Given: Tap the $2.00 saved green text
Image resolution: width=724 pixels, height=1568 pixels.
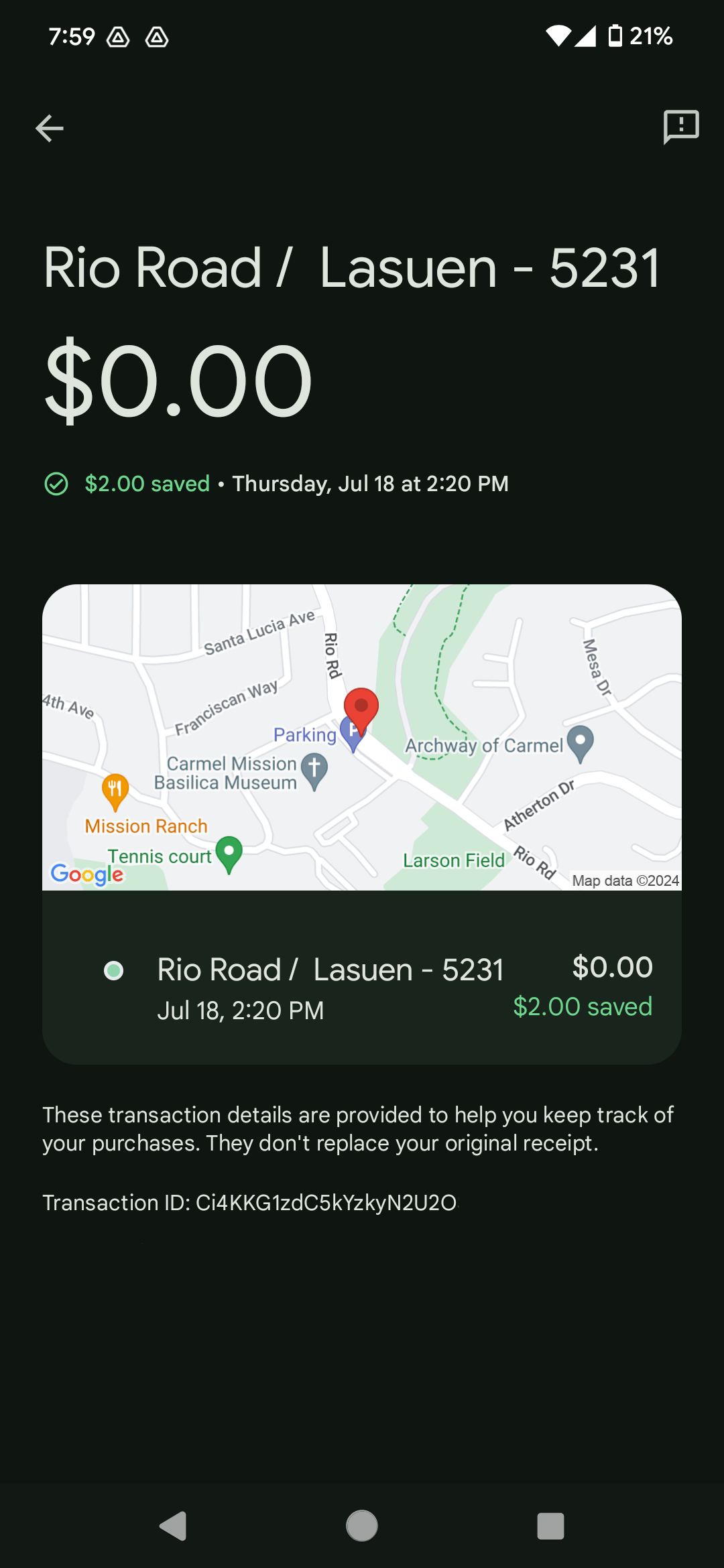Looking at the screenshot, I should point(146,484).
